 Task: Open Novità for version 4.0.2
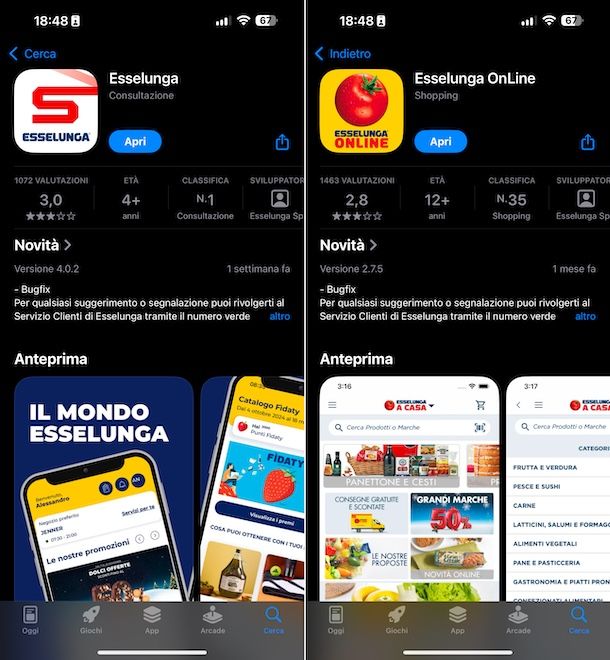pos(43,245)
